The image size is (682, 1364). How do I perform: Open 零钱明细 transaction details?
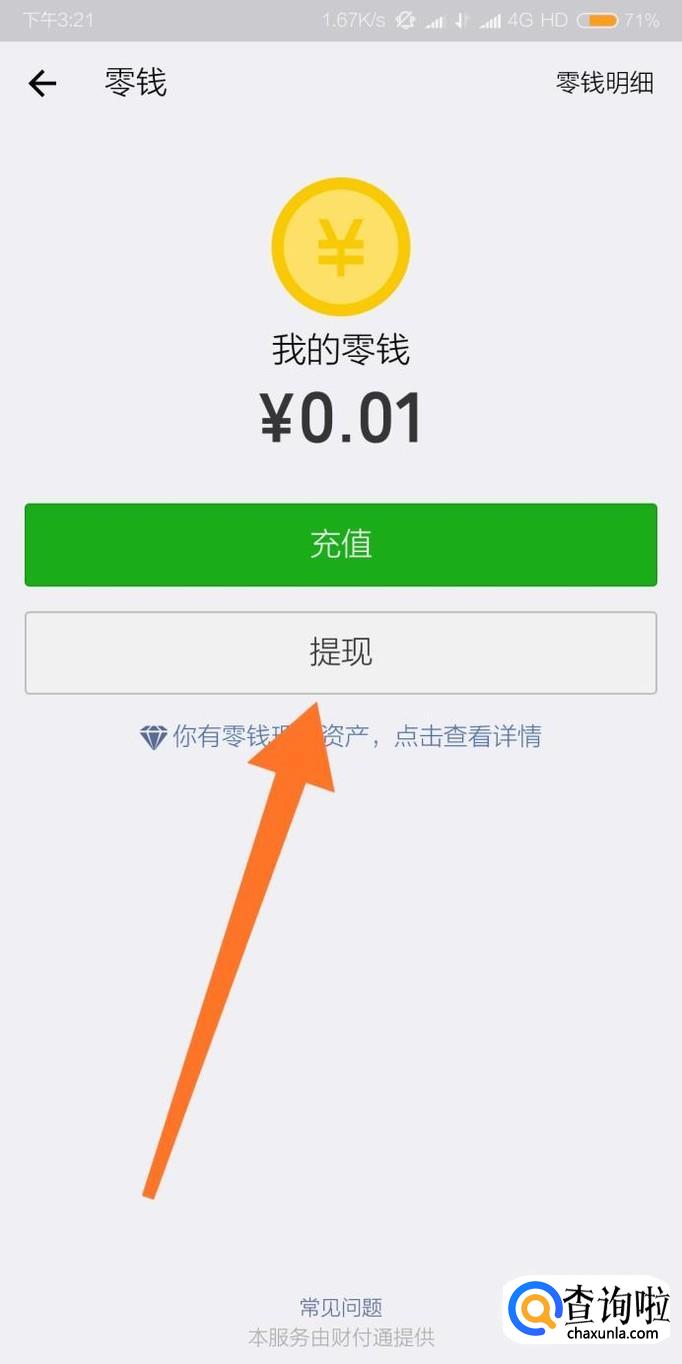pyautogui.click(x=604, y=83)
